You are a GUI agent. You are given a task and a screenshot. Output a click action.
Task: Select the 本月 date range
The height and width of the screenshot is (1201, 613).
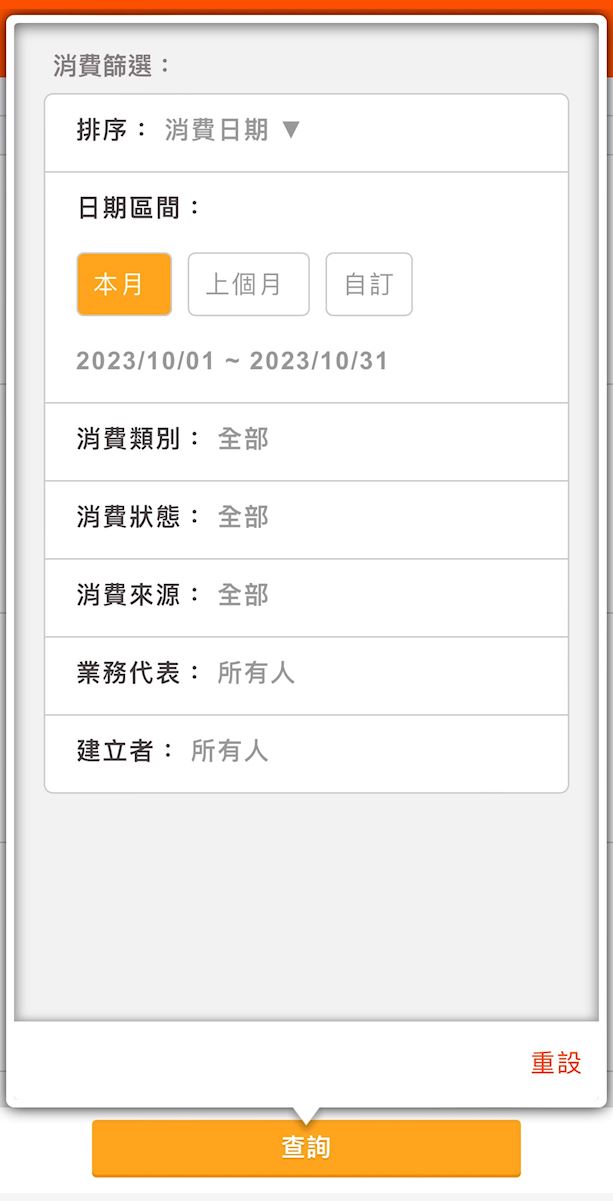[124, 284]
